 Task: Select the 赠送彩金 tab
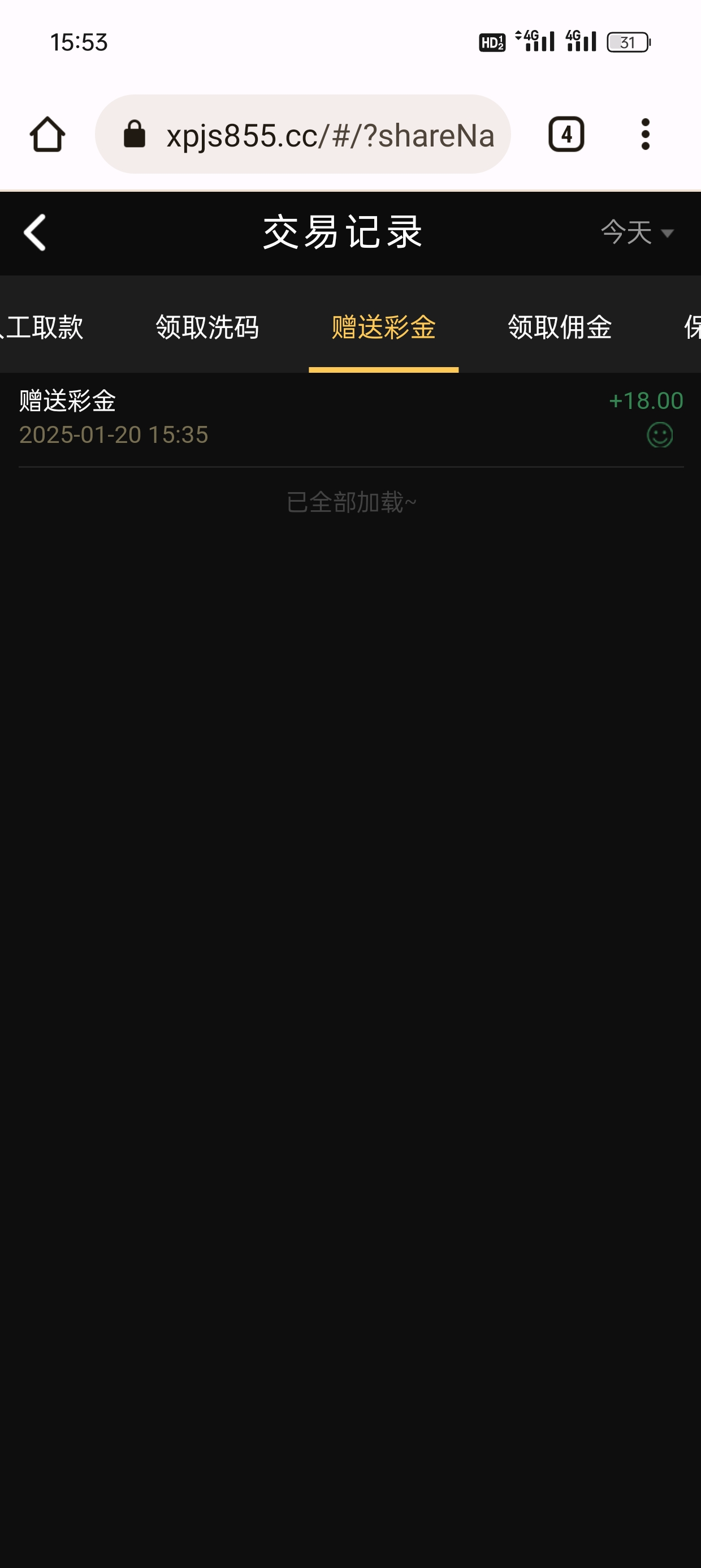(x=383, y=327)
